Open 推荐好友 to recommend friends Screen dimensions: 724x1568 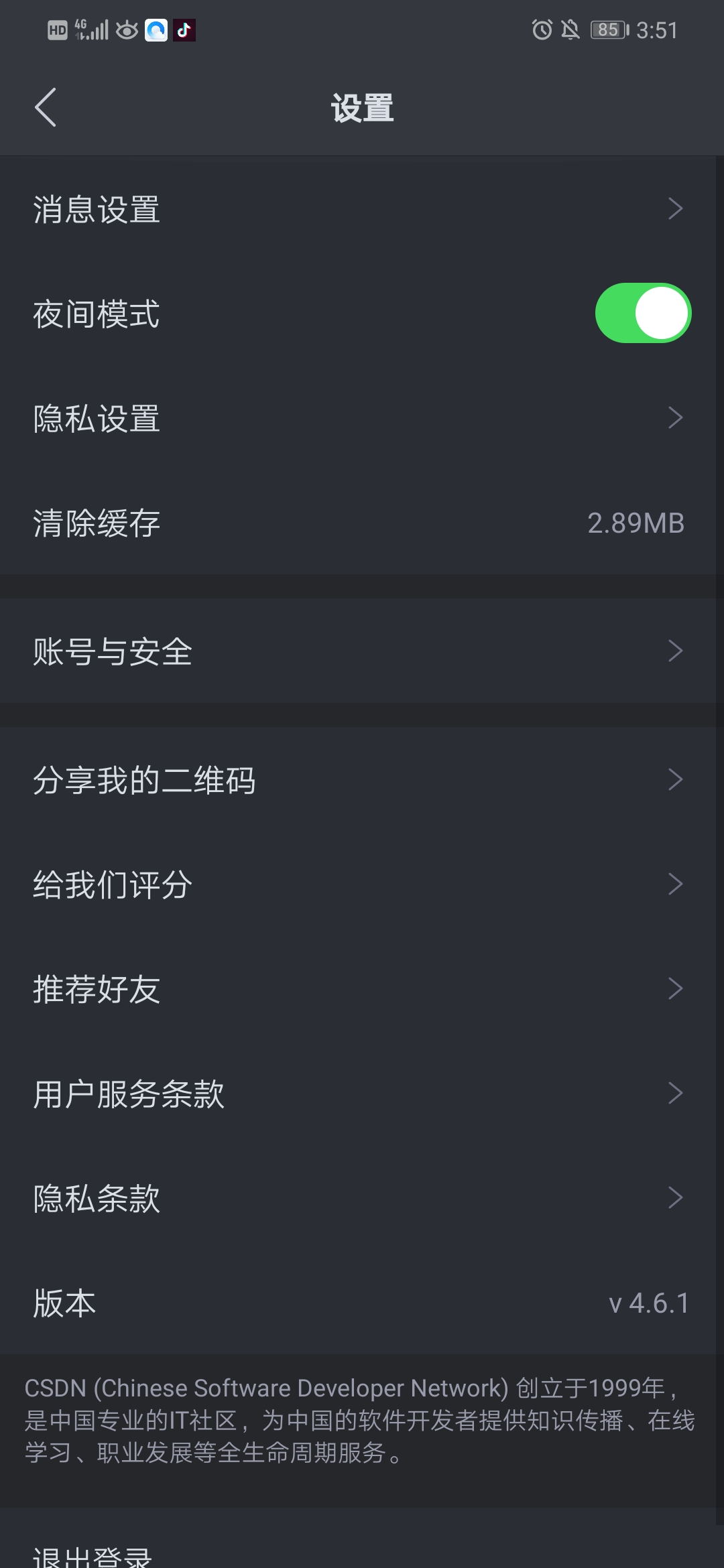[x=362, y=989]
